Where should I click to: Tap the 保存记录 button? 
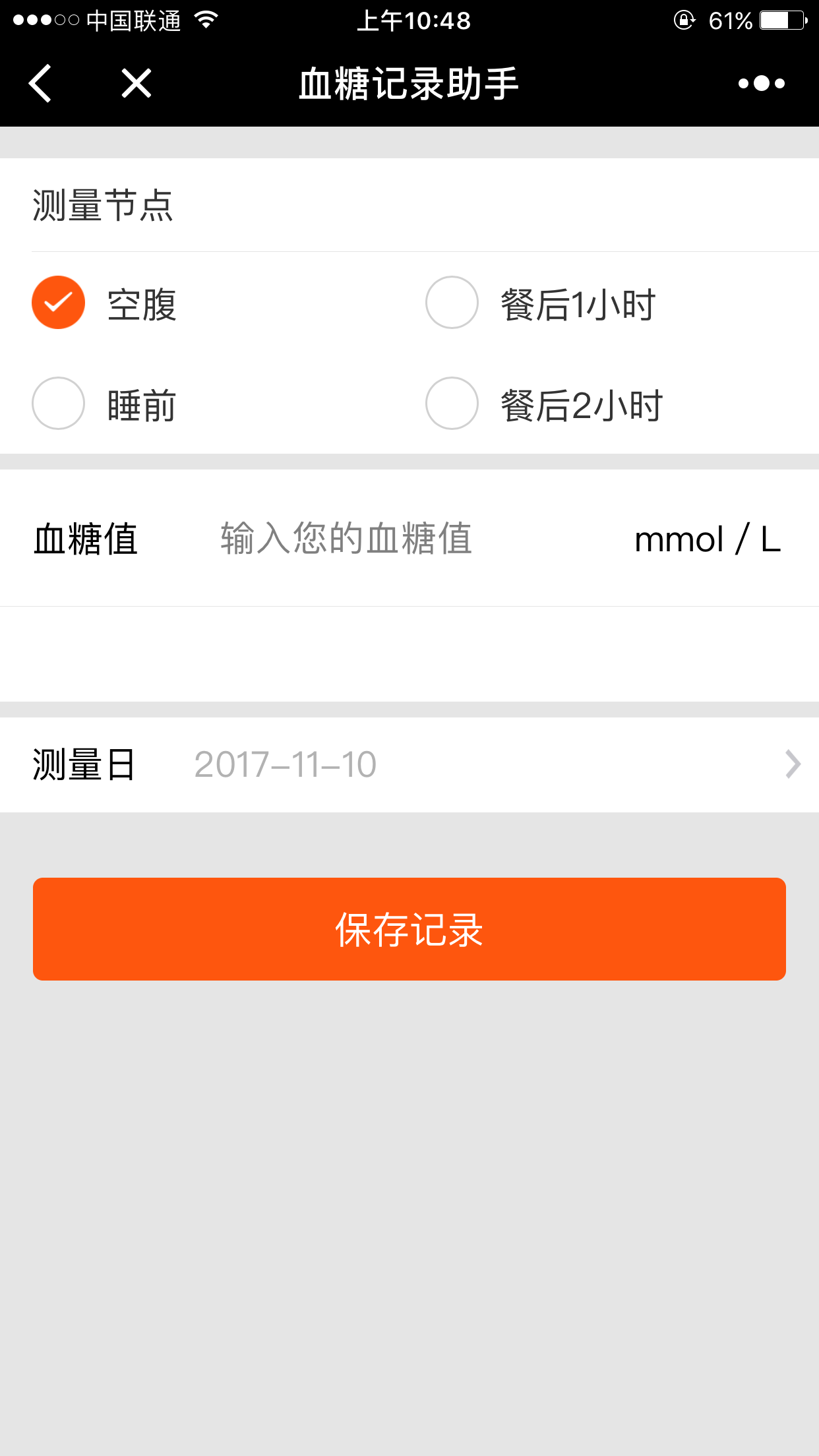click(409, 929)
